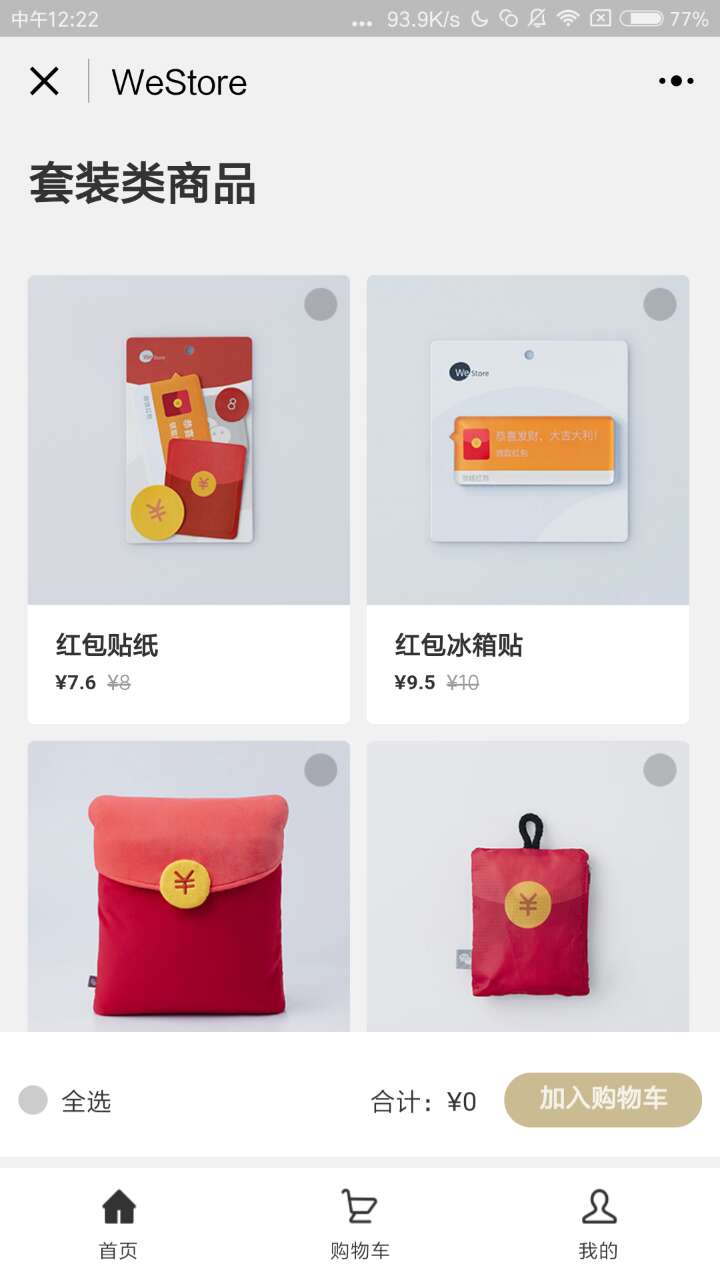Open the 我的 tab
720x1280 pixels.
[x=598, y=1224]
